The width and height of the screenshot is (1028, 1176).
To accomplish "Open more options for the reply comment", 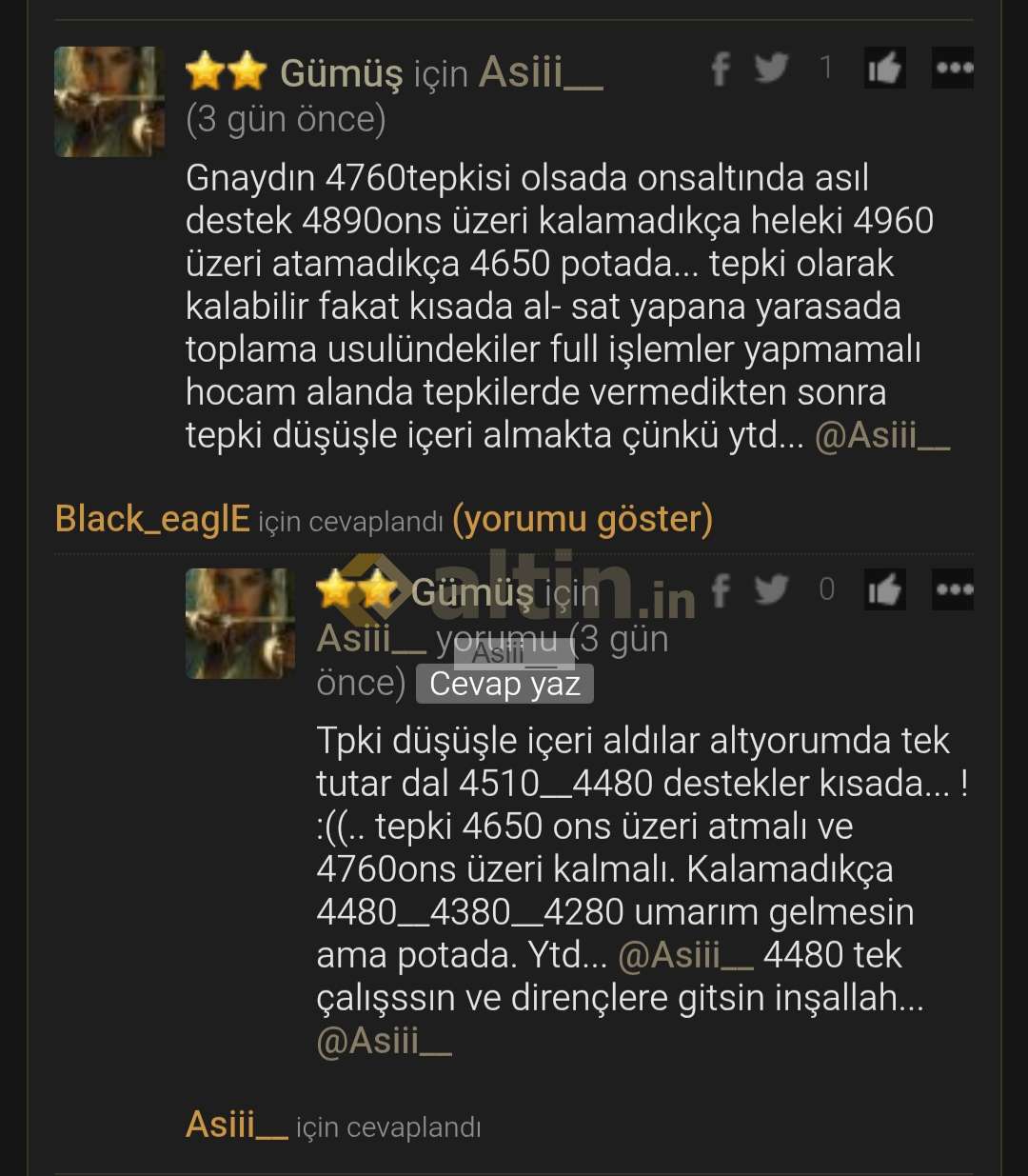I will pyautogui.click(x=953, y=590).
